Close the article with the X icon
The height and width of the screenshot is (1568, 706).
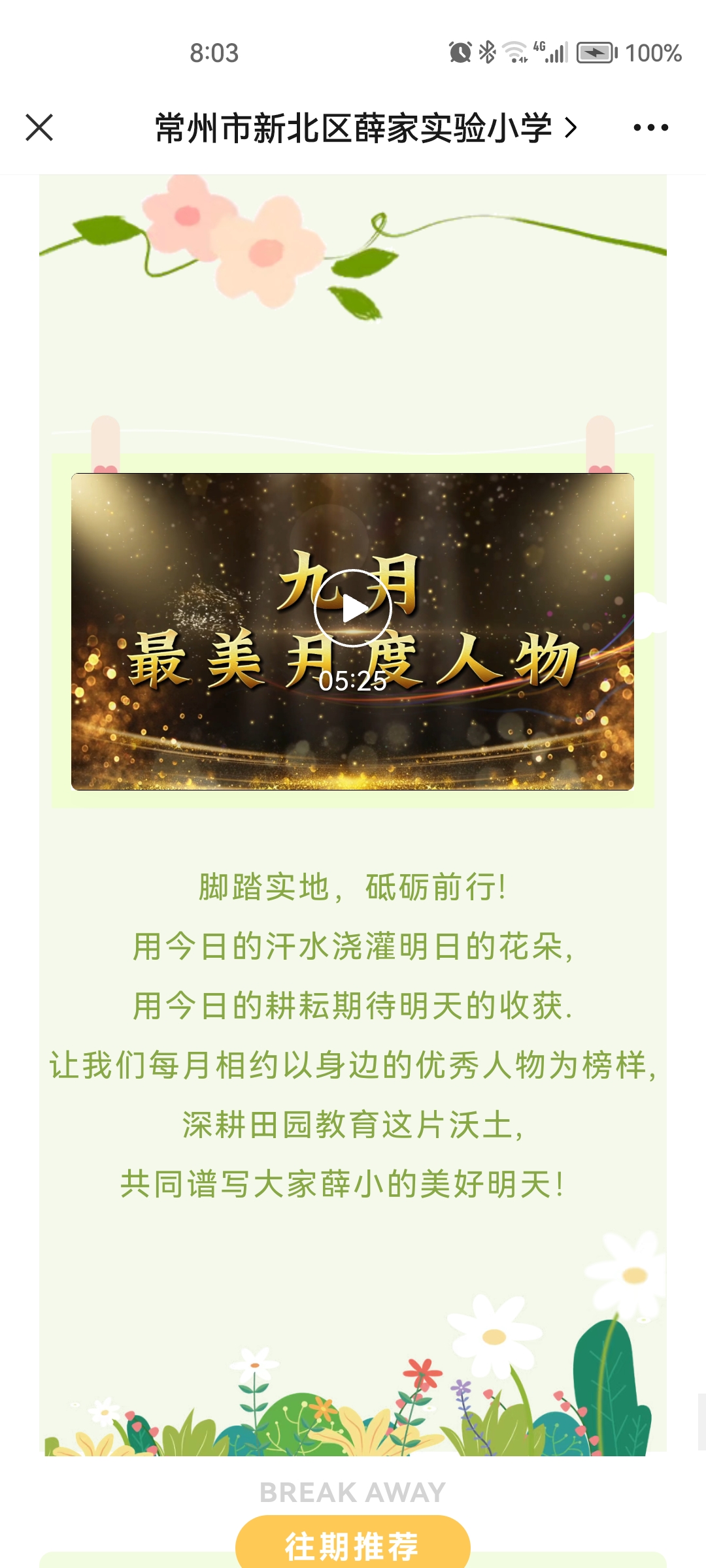39,127
